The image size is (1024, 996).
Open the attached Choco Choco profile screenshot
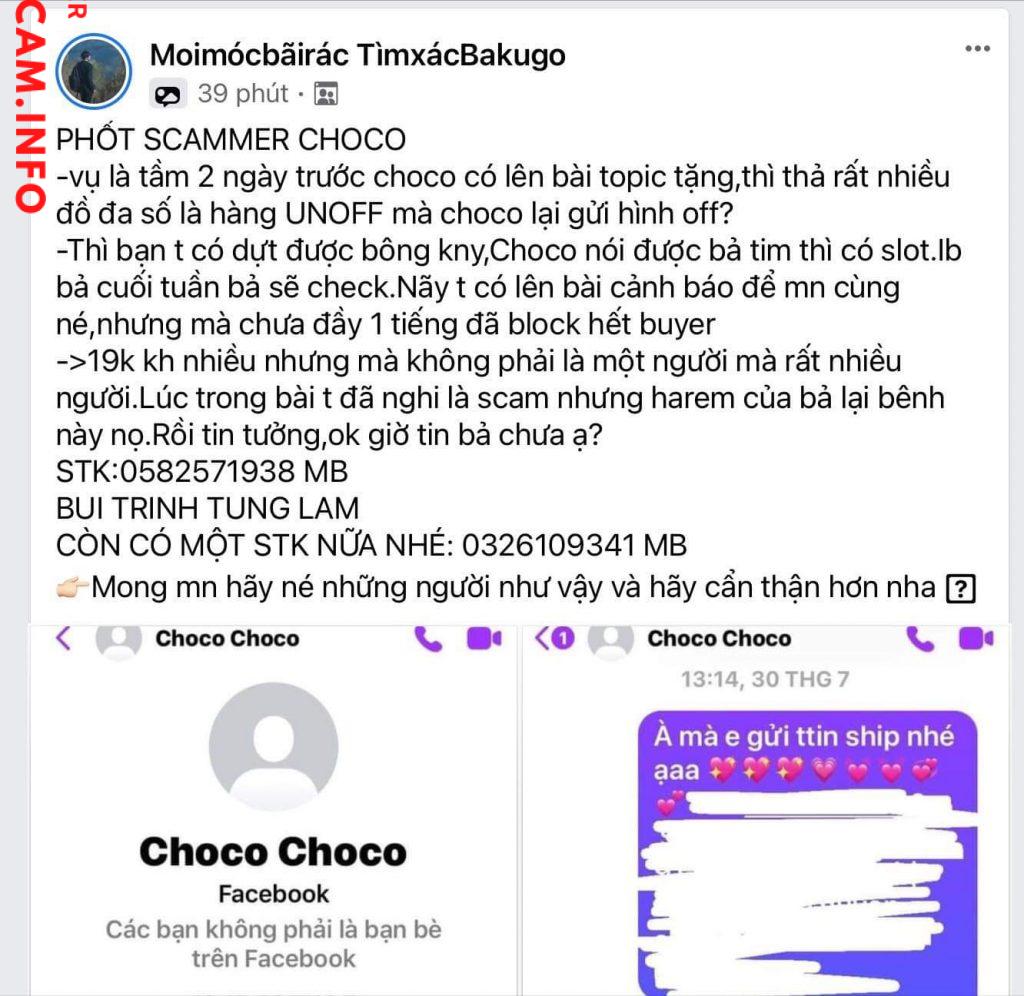tap(272, 808)
